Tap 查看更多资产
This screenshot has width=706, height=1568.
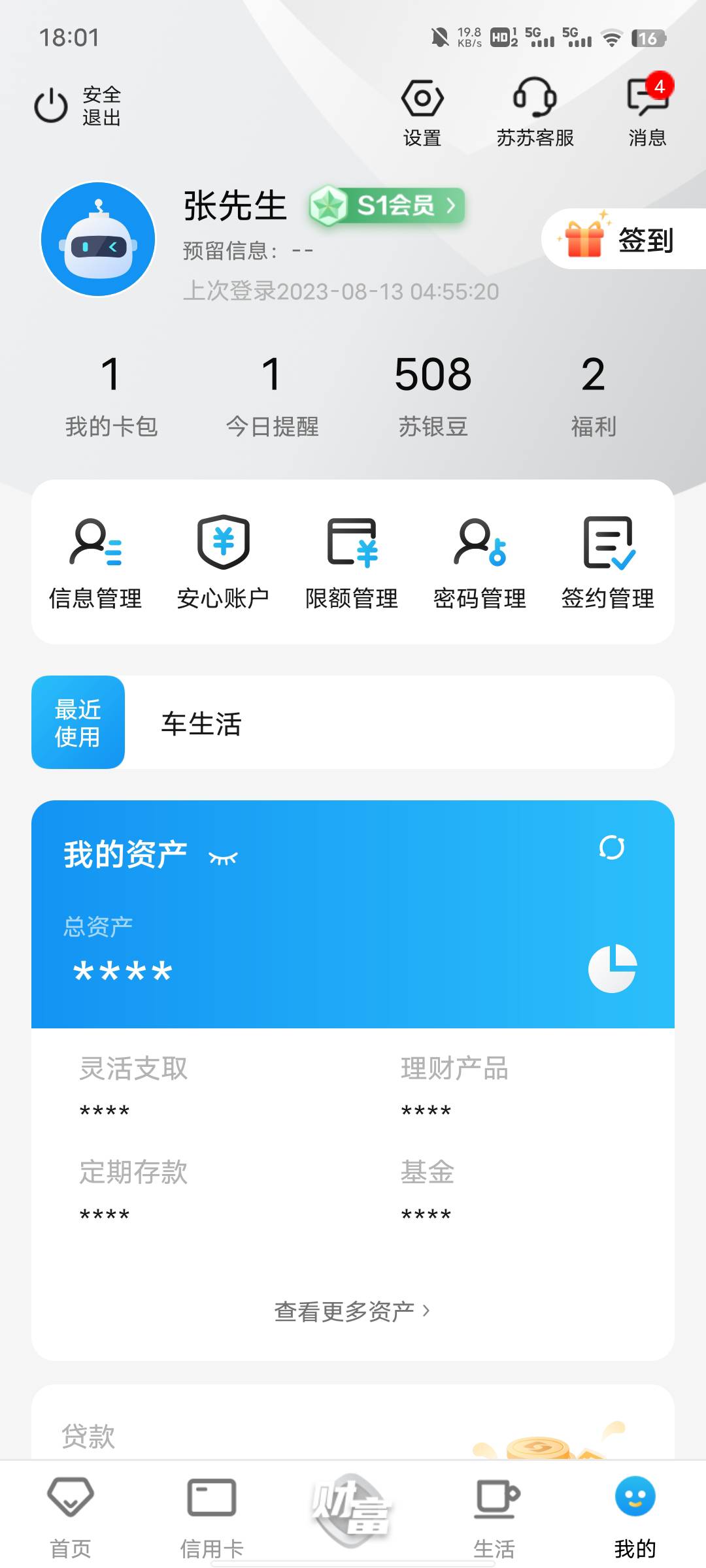(352, 1311)
